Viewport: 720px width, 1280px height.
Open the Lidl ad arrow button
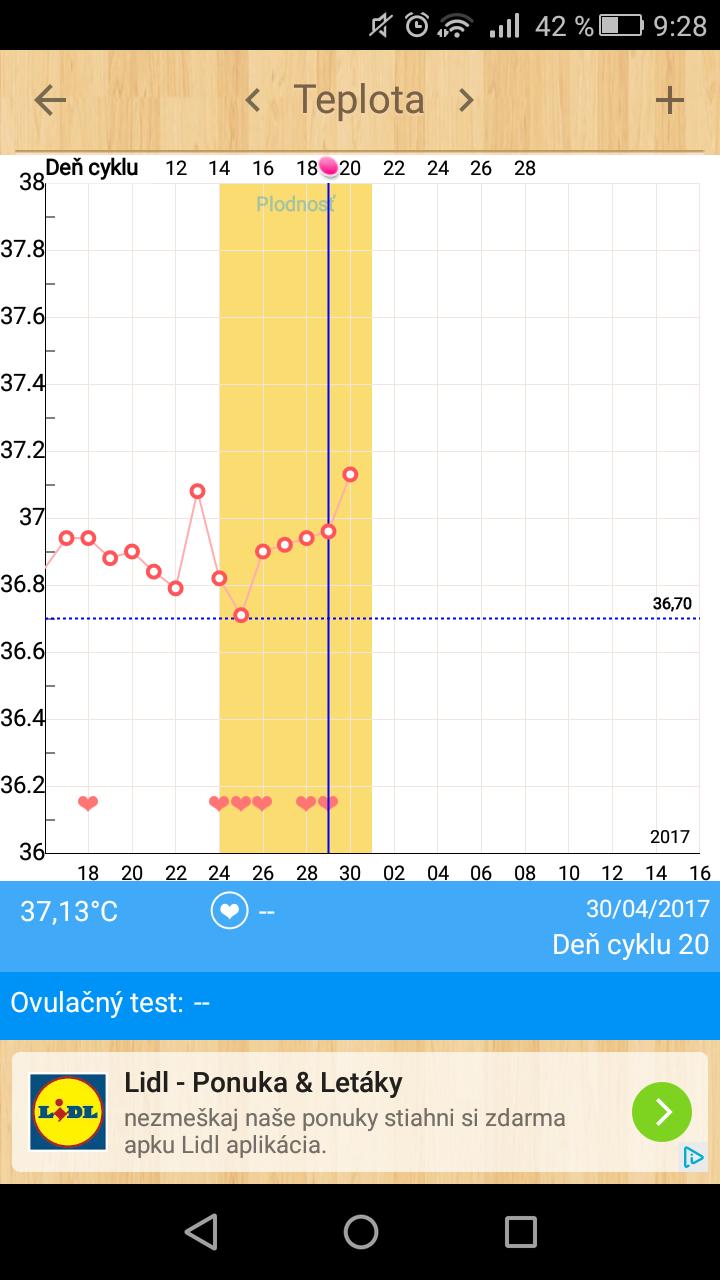(x=661, y=1112)
